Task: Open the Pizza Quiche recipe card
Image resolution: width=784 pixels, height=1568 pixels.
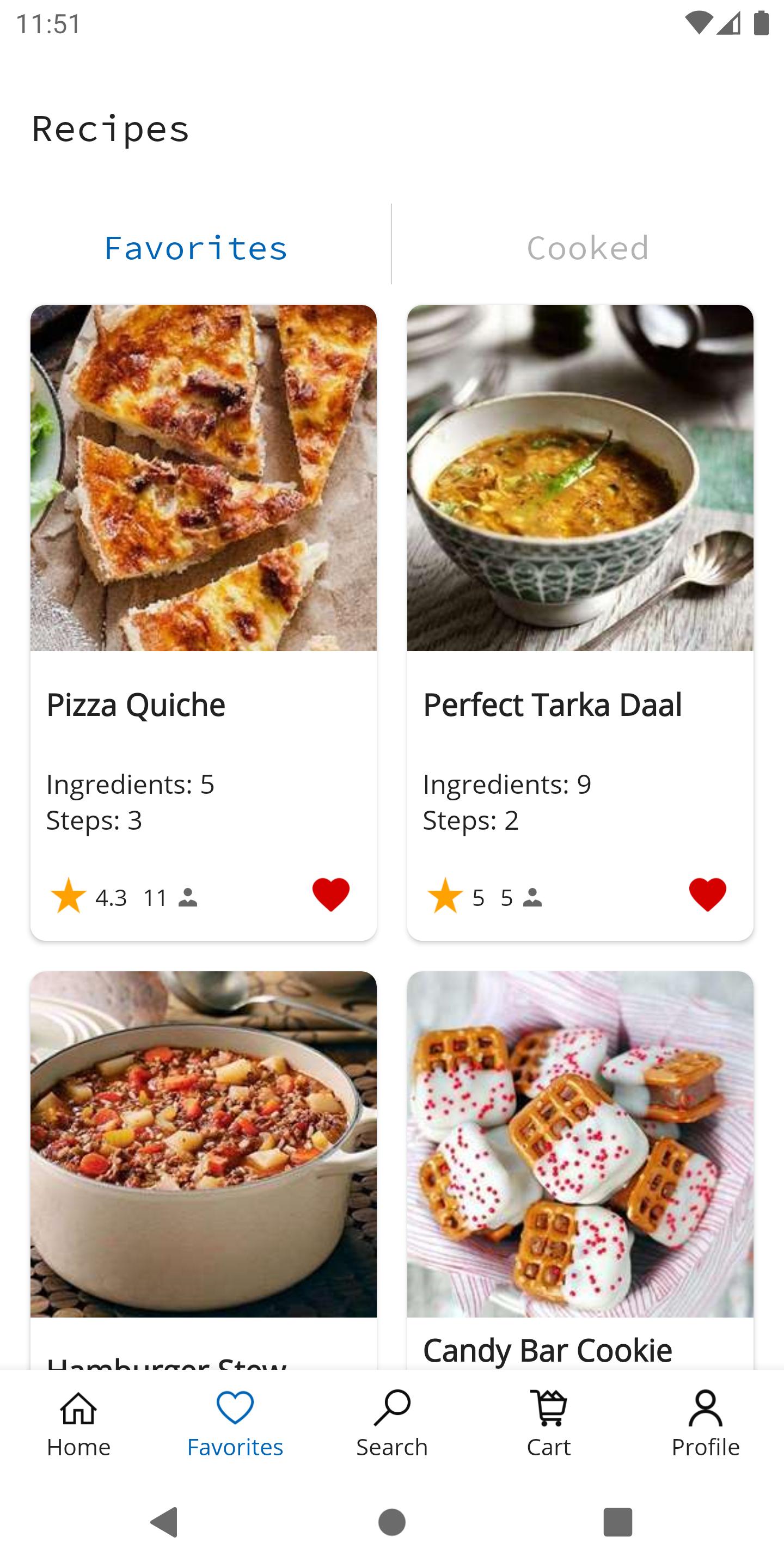Action: (x=203, y=622)
